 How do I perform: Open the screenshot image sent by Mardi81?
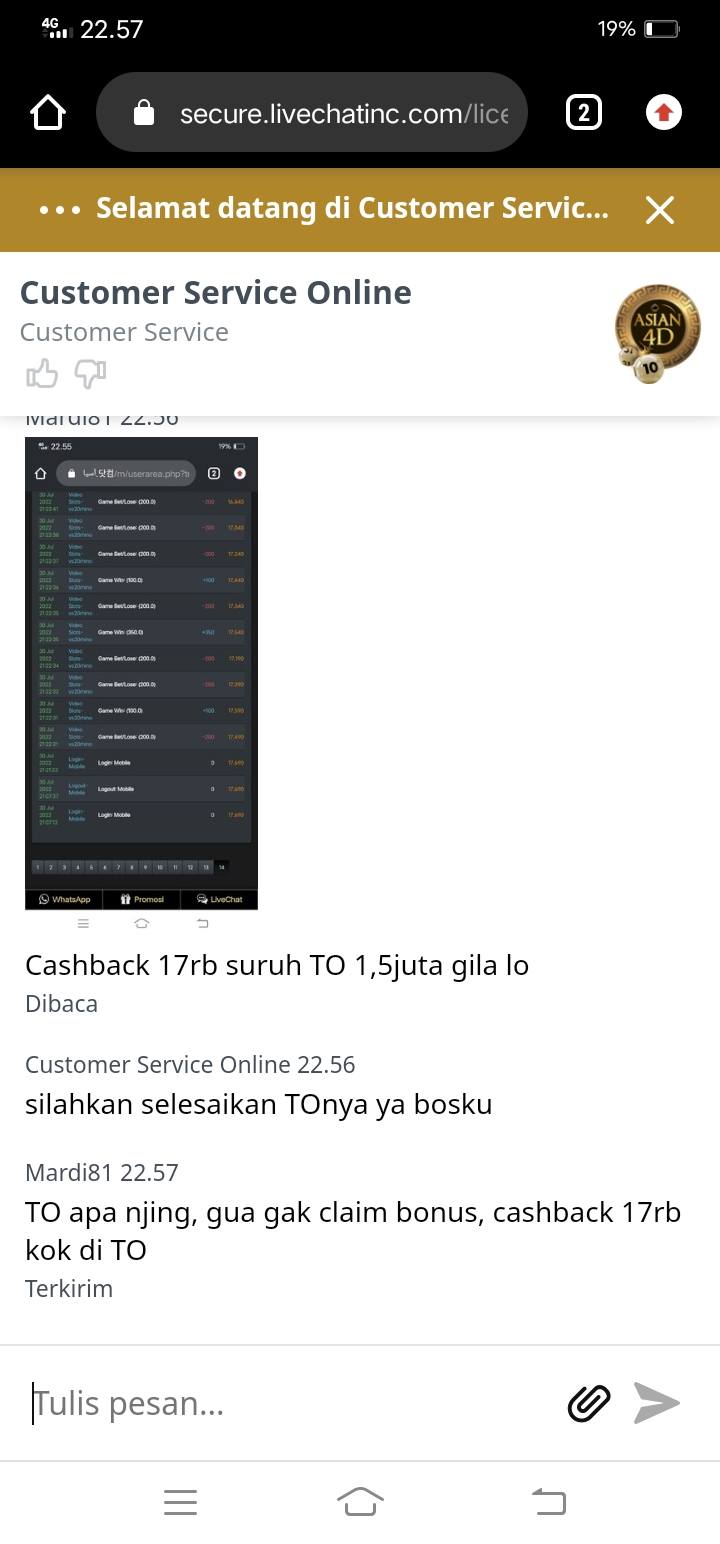tap(141, 673)
